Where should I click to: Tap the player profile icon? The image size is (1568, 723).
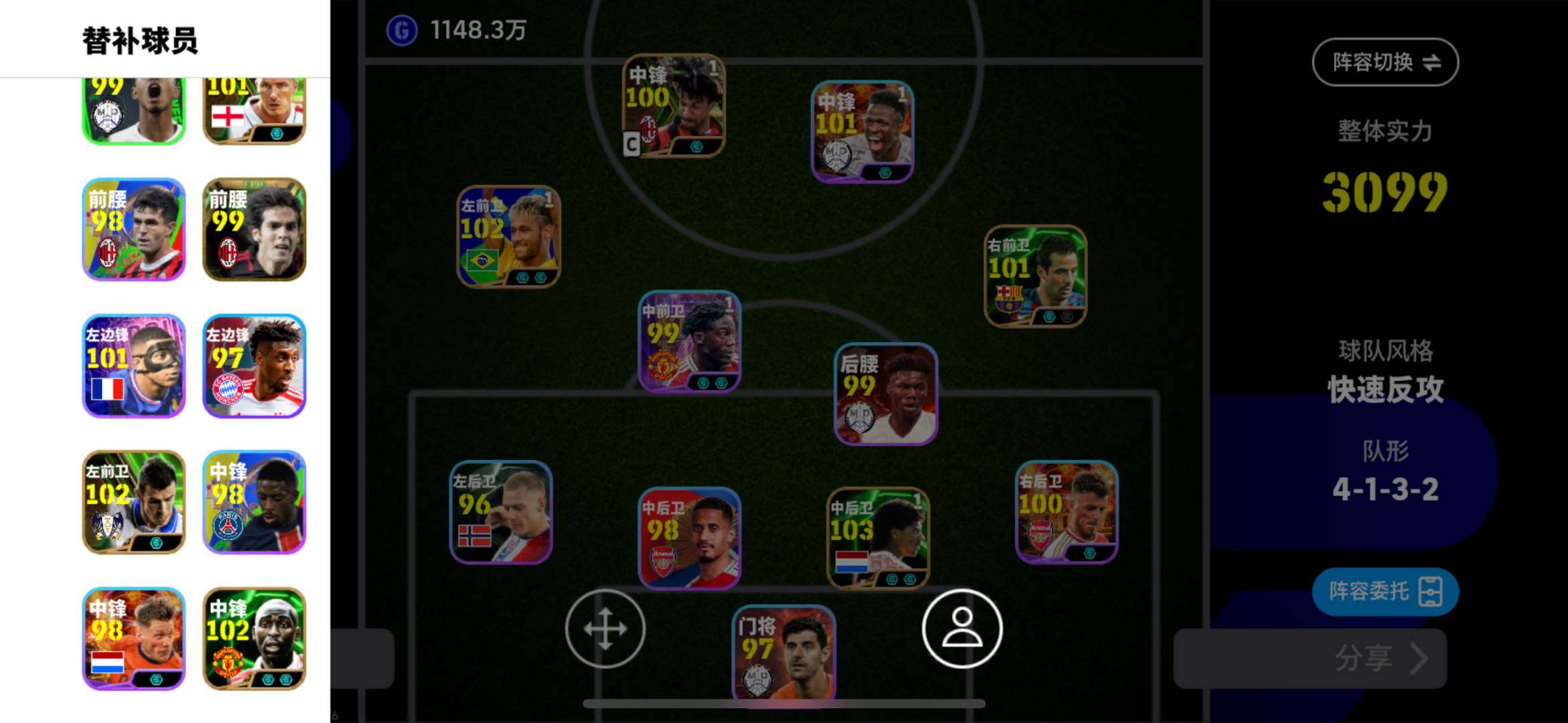(962, 629)
